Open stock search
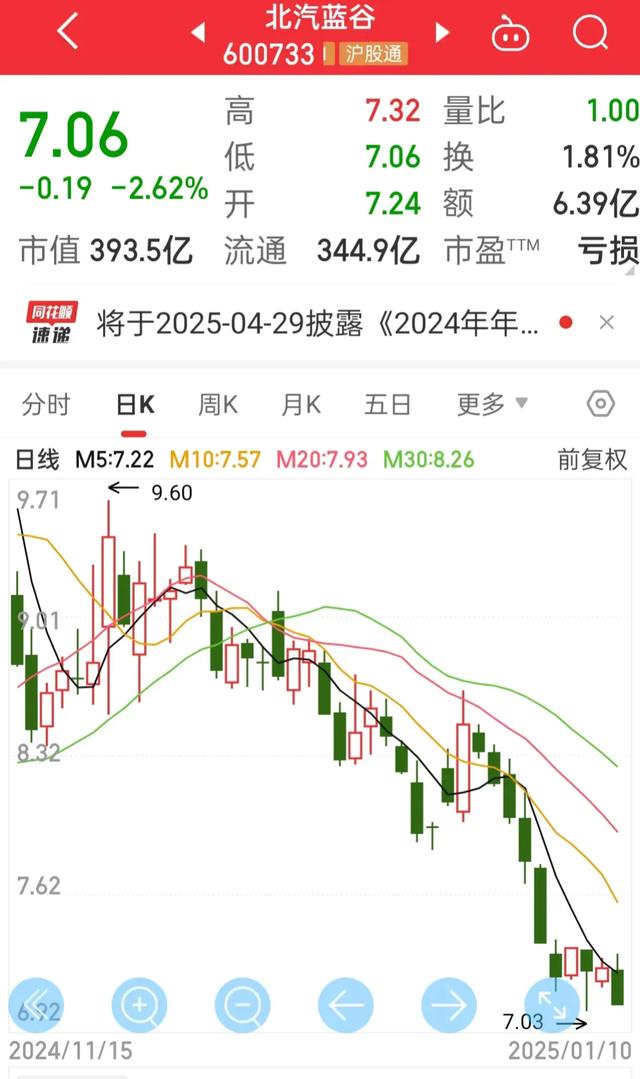The height and width of the screenshot is (1079, 640). [590, 32]
